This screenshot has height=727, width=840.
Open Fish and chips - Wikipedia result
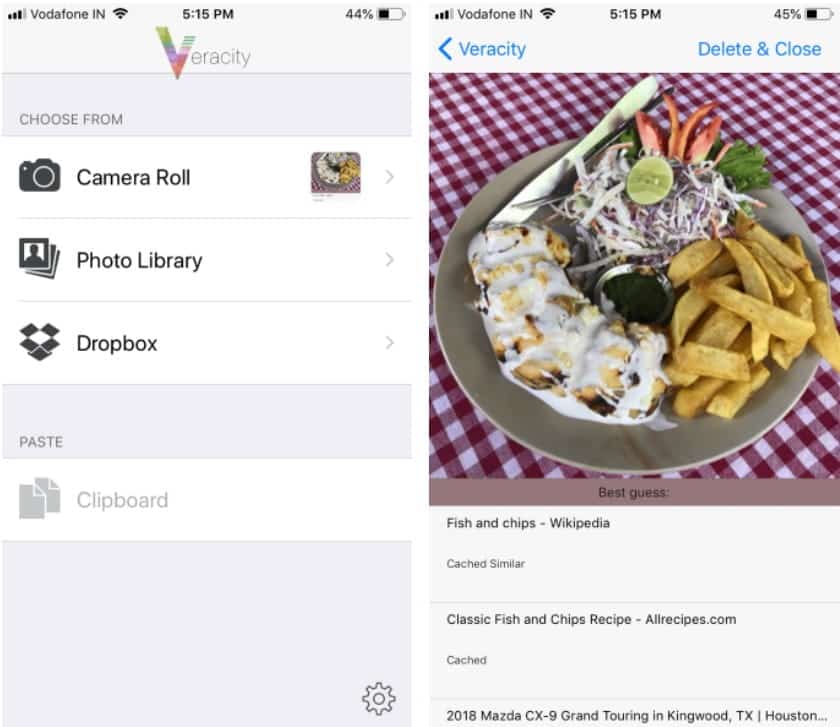click(528, 523)
